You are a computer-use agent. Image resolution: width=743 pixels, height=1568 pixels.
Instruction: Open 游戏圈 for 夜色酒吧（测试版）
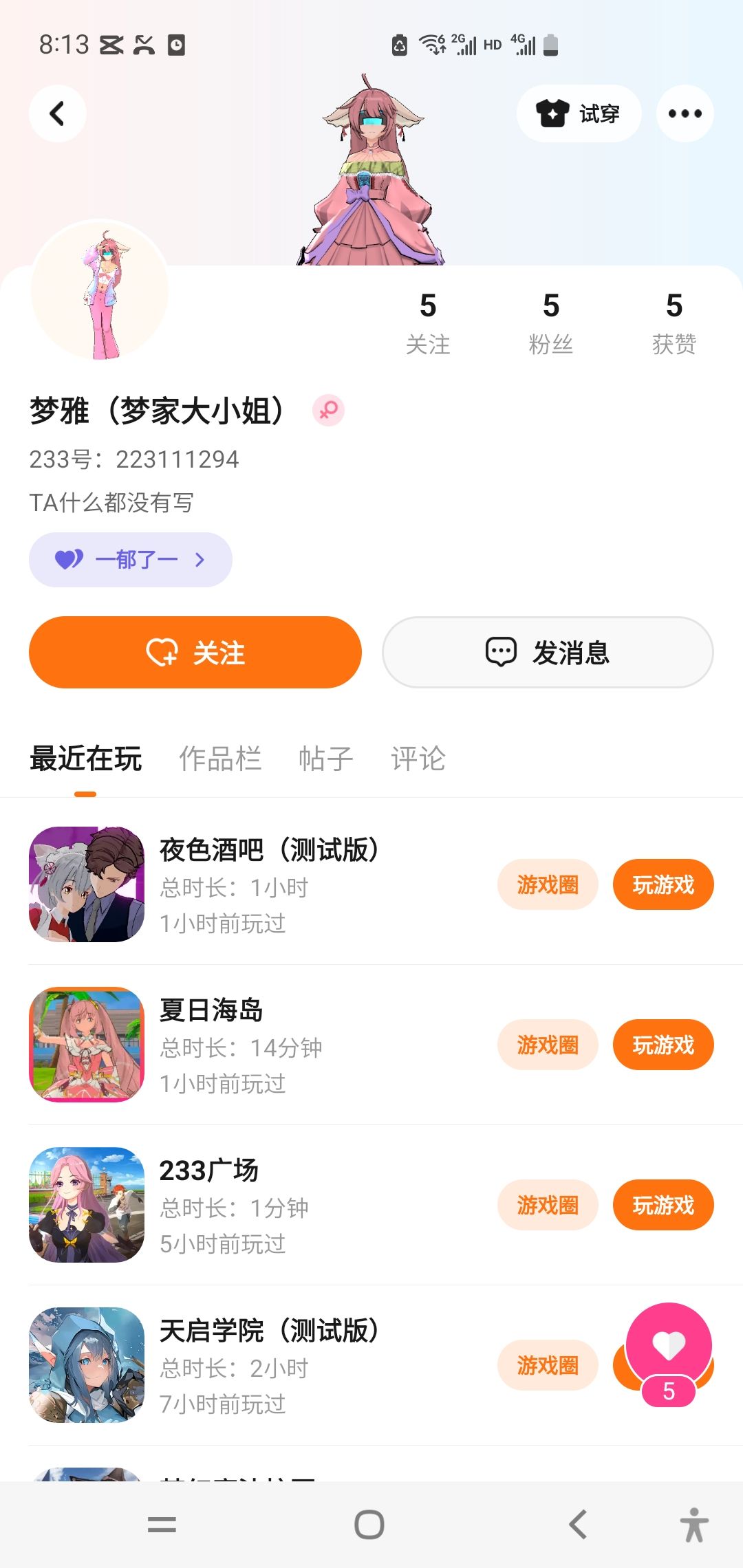coord(548,884)
